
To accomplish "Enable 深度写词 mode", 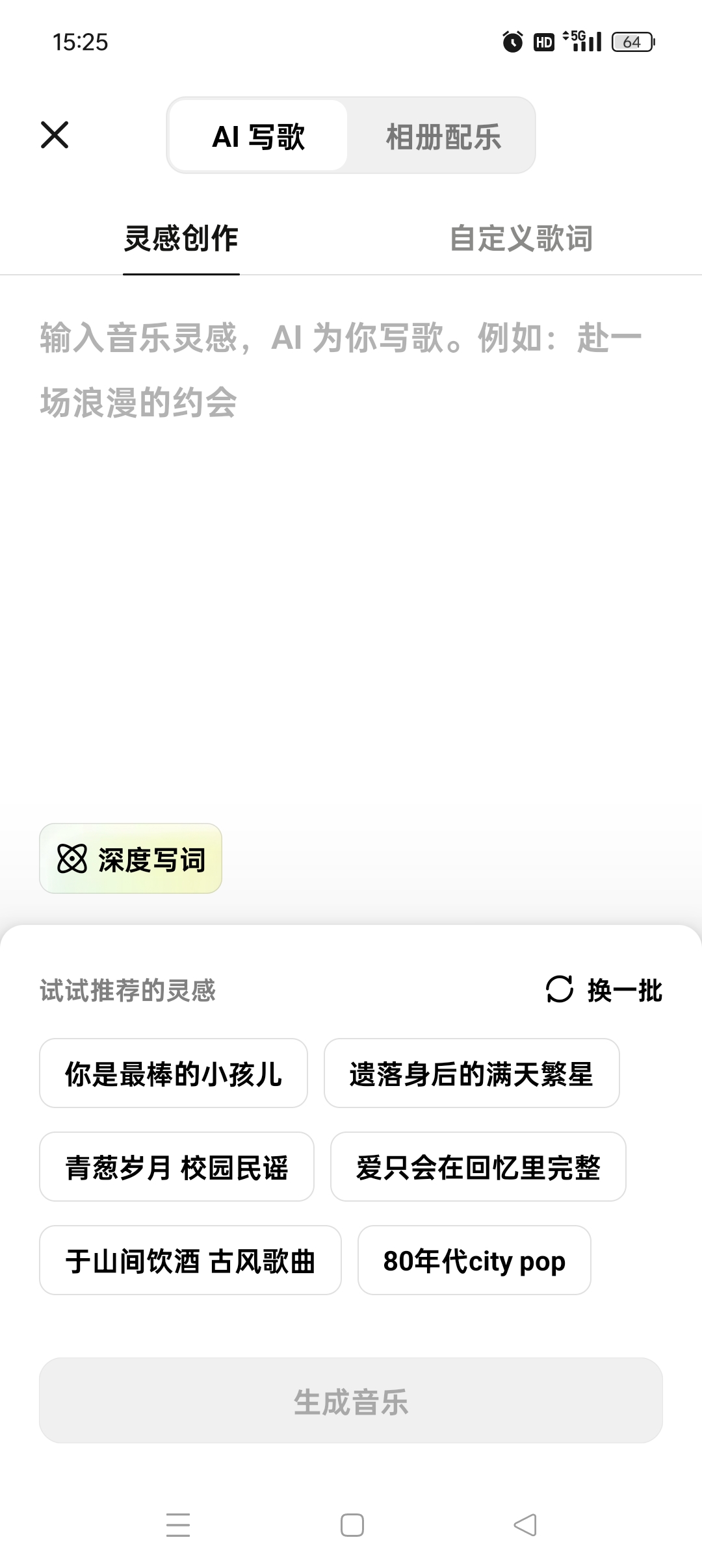I will coord(130,860).
